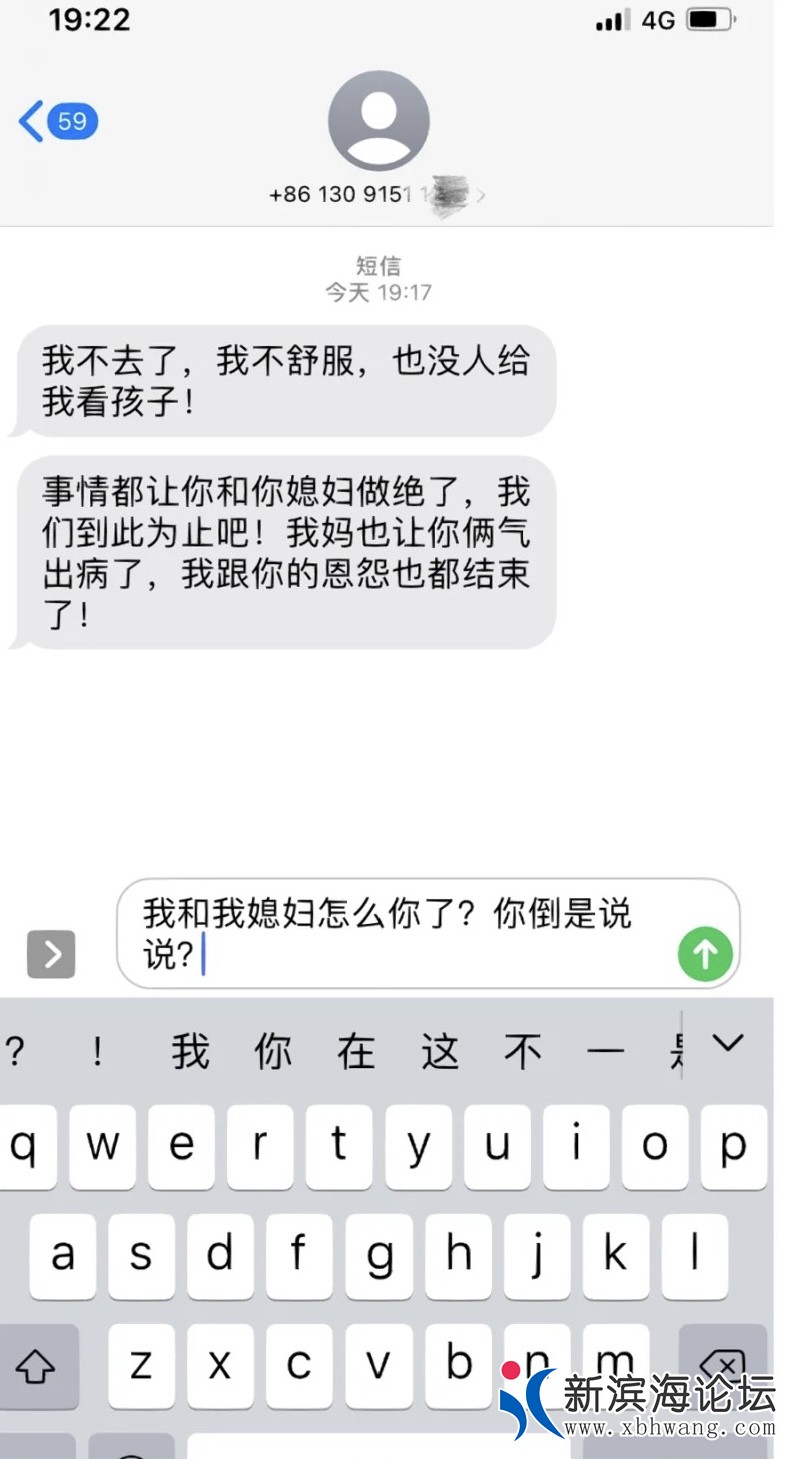Image resolution: width=794 pixels, height=1459 pixels.
Task: Type the letter q on the keyboard
Action: pos(24,1146)
